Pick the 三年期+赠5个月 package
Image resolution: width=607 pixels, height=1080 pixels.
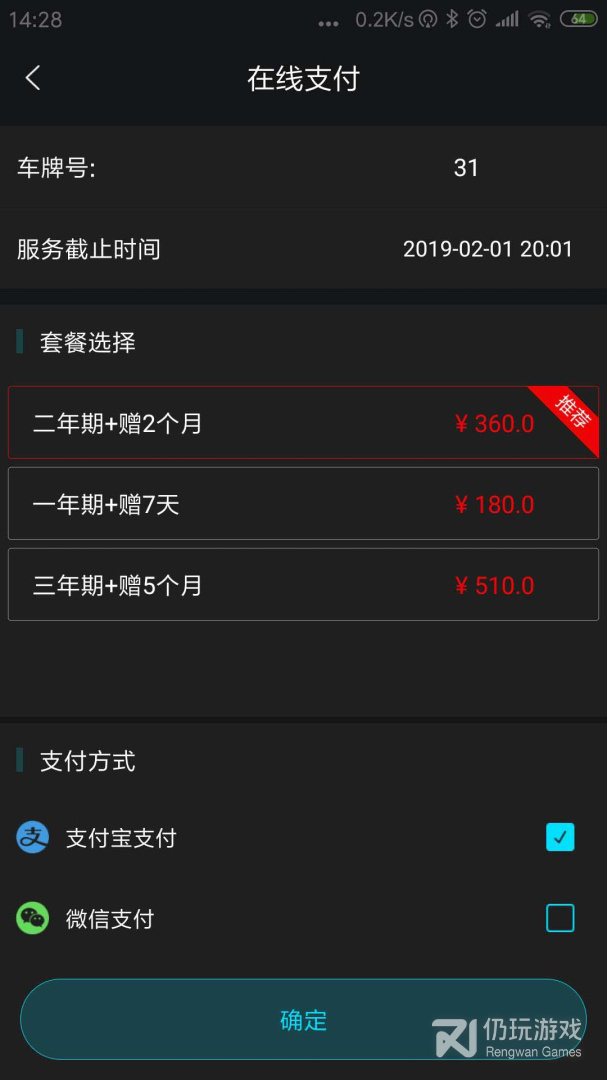[303, 585]
